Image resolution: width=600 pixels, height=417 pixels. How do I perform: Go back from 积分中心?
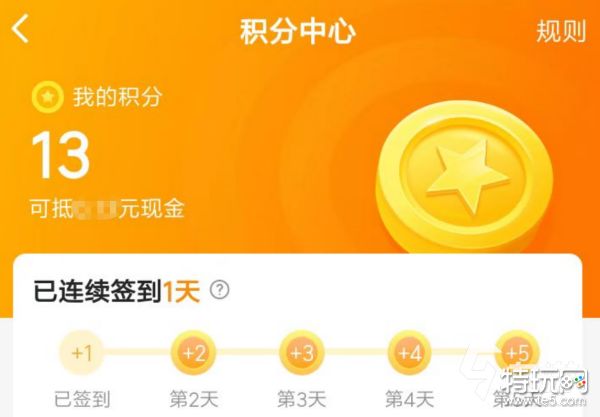point(21,30)
